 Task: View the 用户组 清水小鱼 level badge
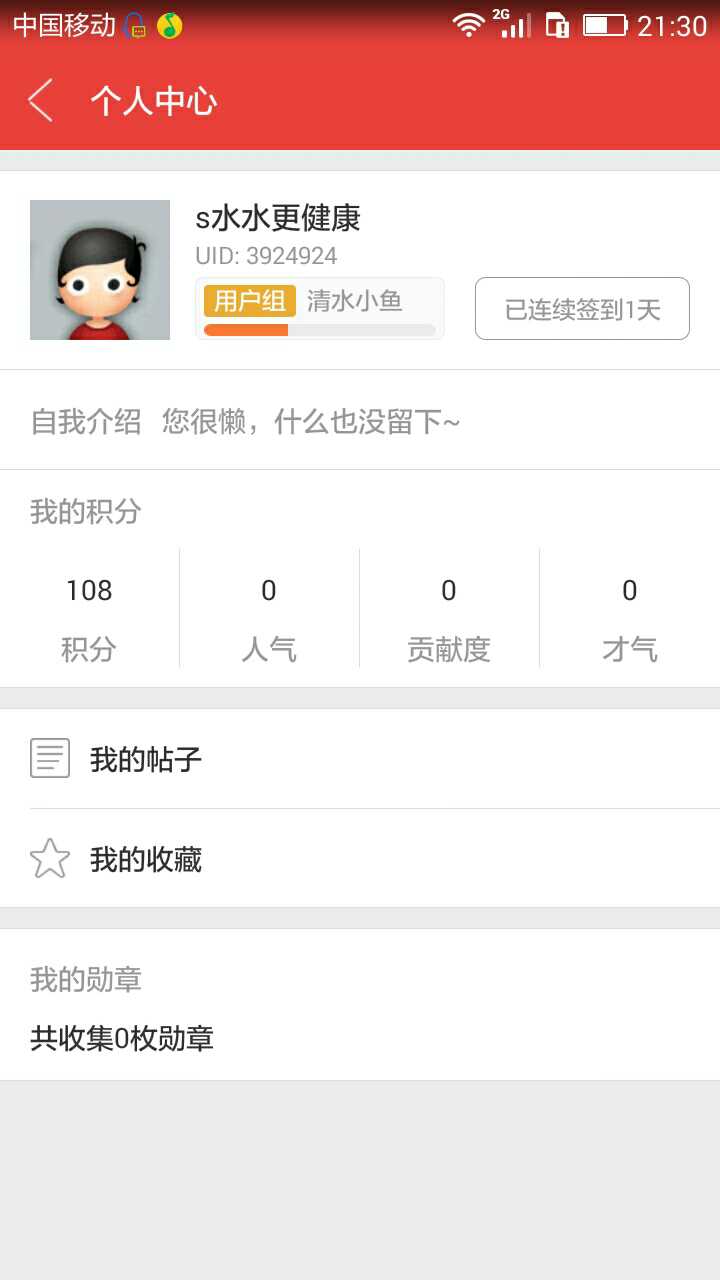point(320,308)
